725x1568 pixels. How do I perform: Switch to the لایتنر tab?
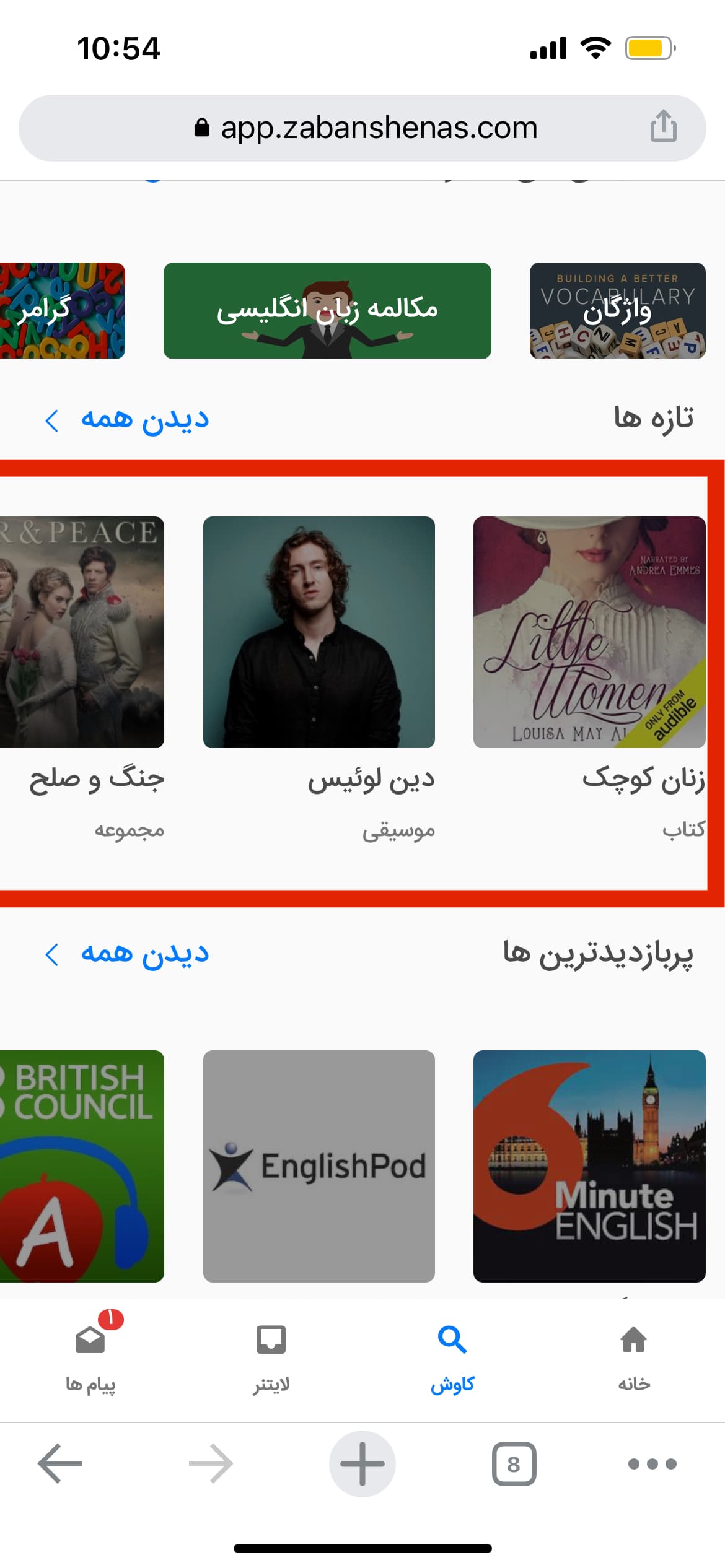tap(271, 1357)
